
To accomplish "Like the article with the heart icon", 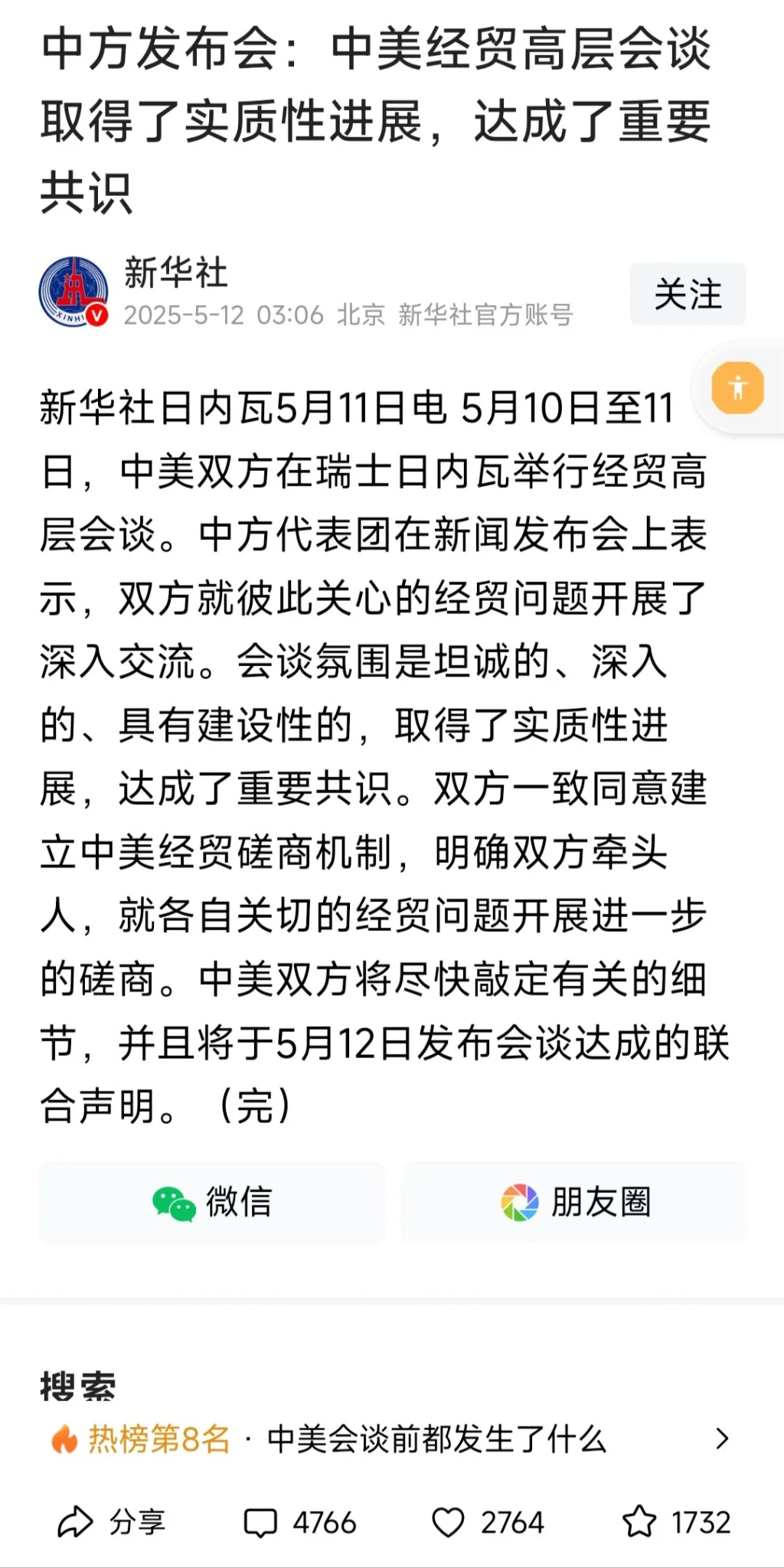I will [x=488, y=1522].
